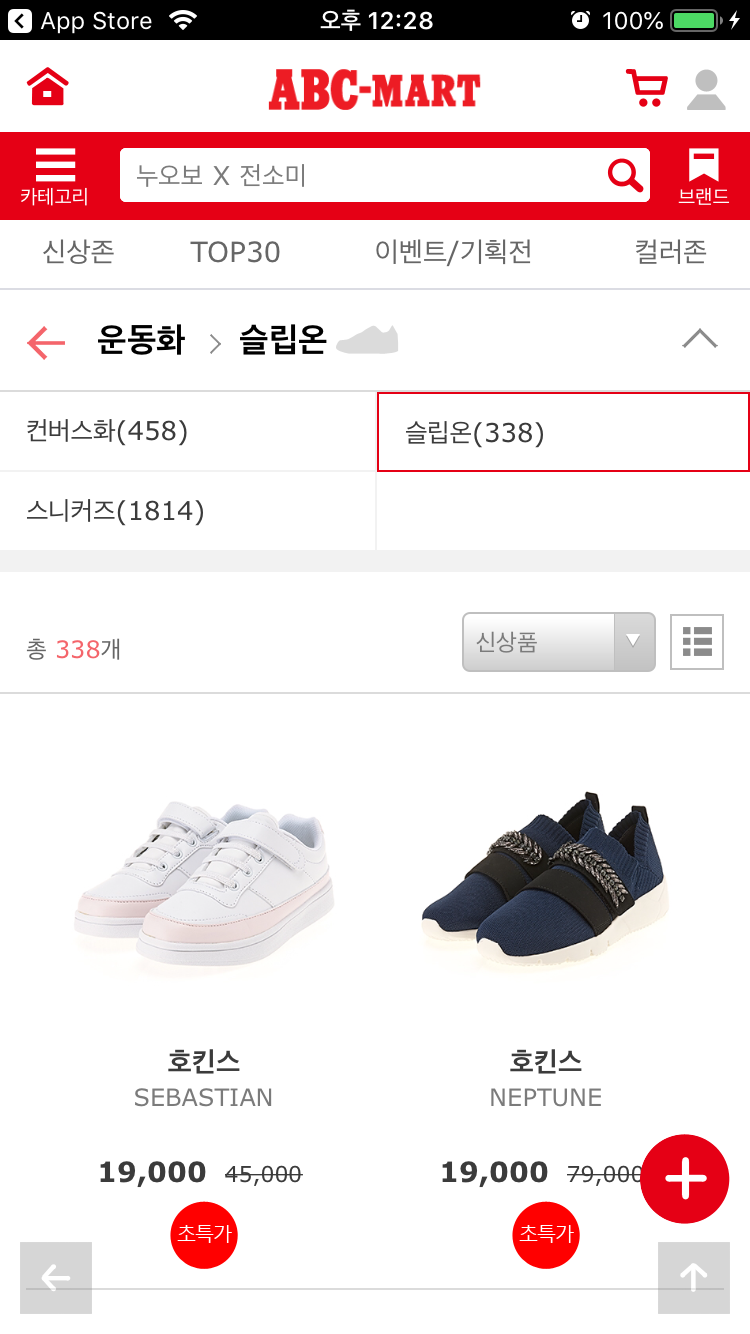750x1334 pixels.
Task: Open the 이벤트/기획전 tab
Action: tap(453, 252)
